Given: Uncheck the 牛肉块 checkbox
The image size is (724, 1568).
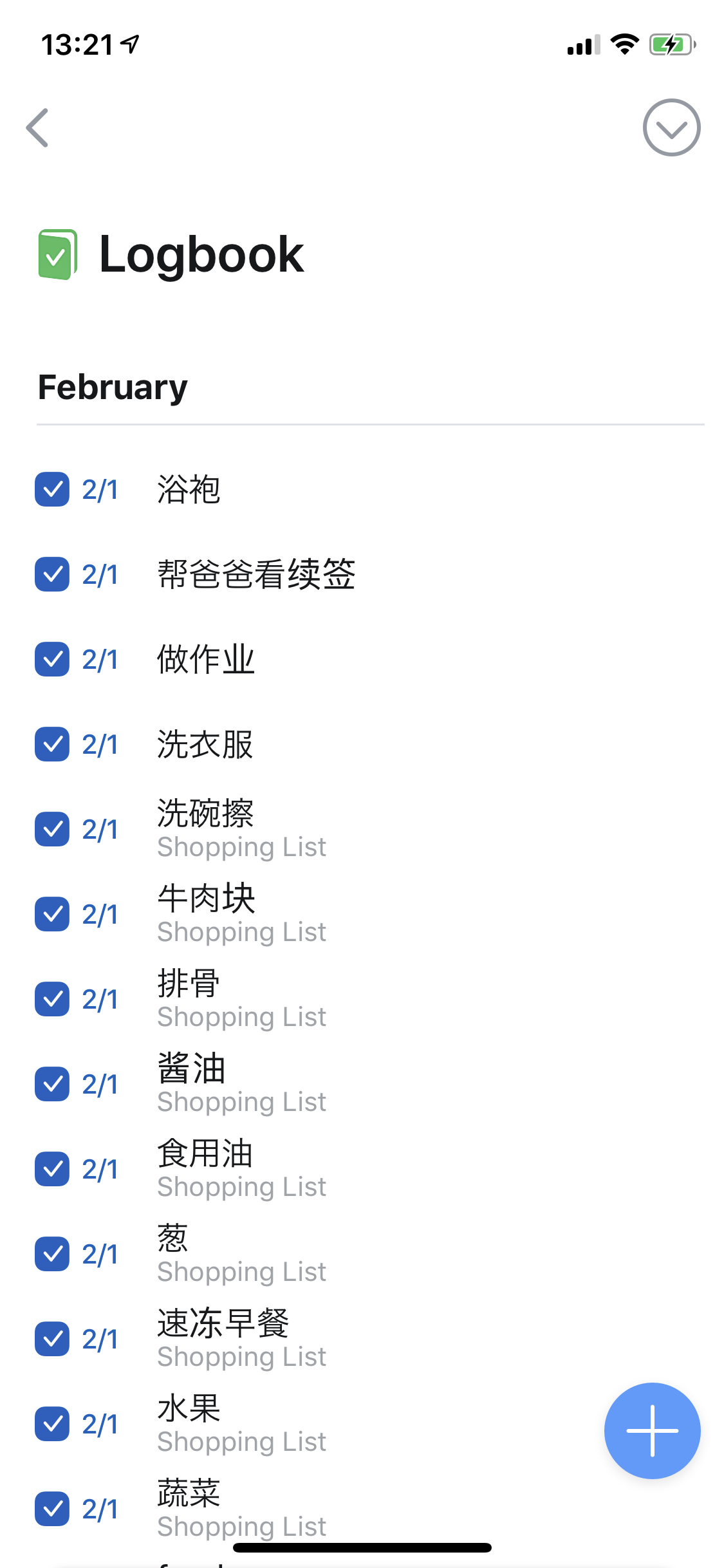Looking at the screenshot, I should (x=52, y=914).
